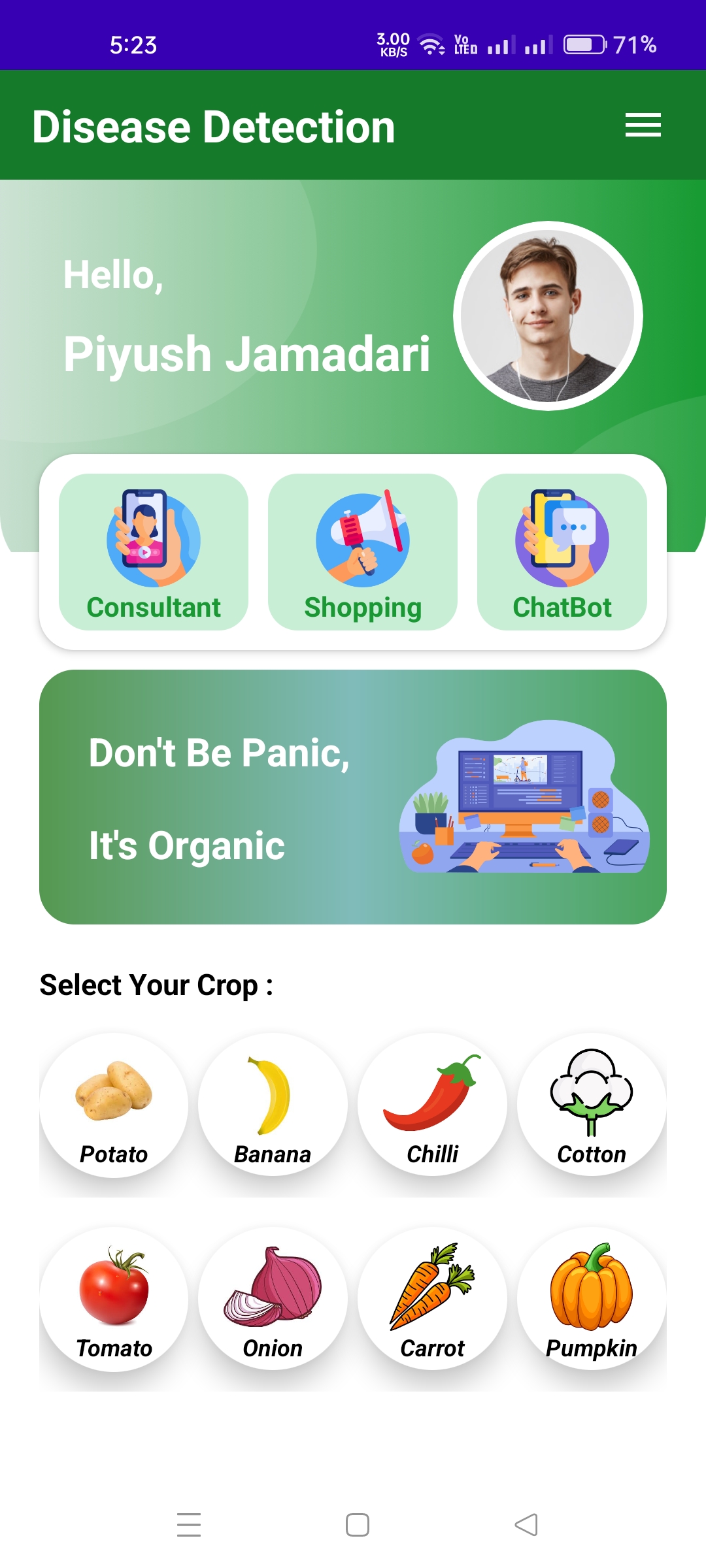Go to the system home screen

358,1525
